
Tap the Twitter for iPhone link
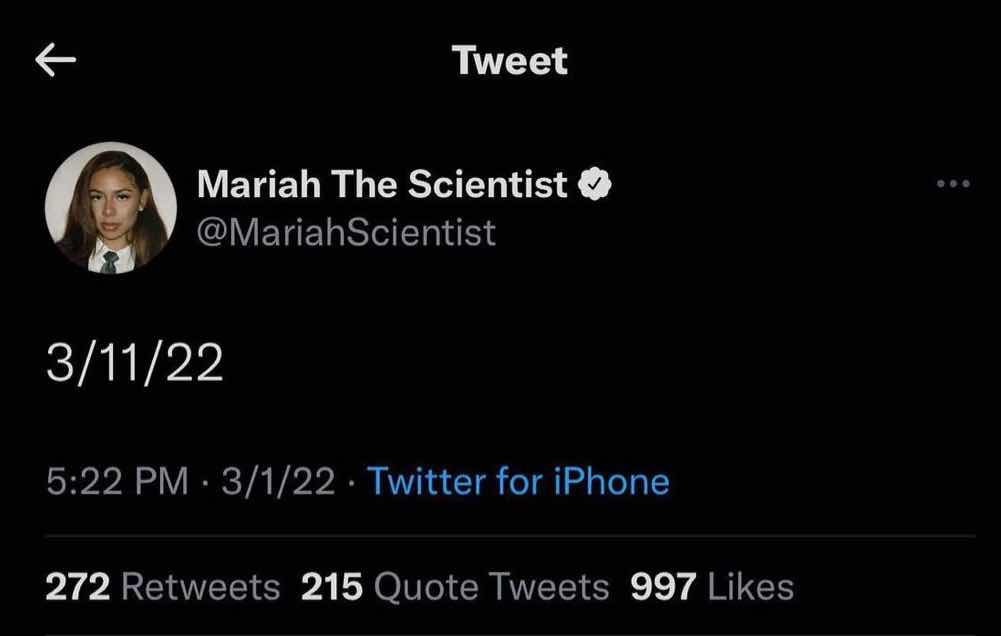pos(518,482)
